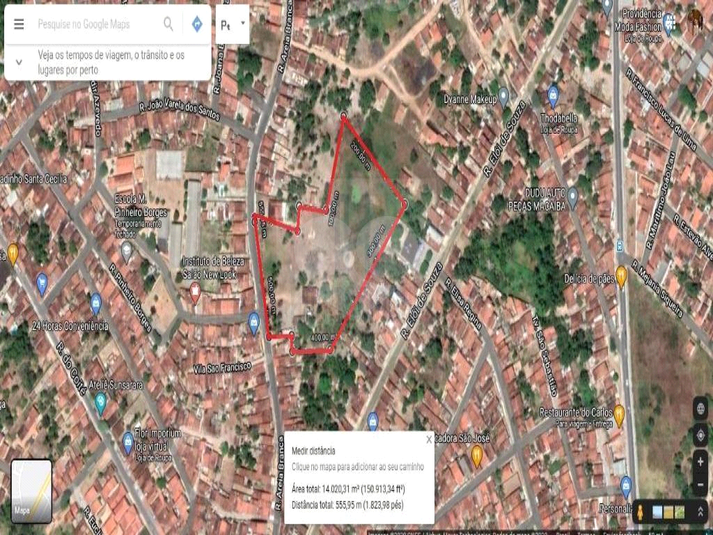Open the Delícia de pães pin

coord(621,274)
